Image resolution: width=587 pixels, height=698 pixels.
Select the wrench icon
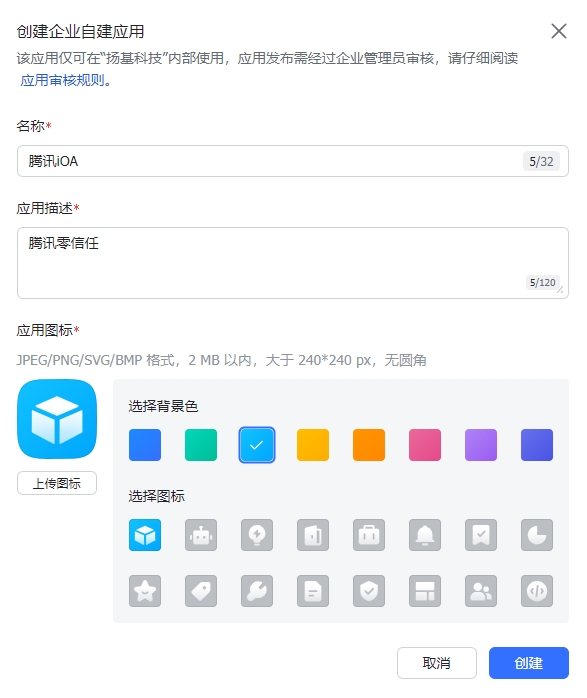257,591
